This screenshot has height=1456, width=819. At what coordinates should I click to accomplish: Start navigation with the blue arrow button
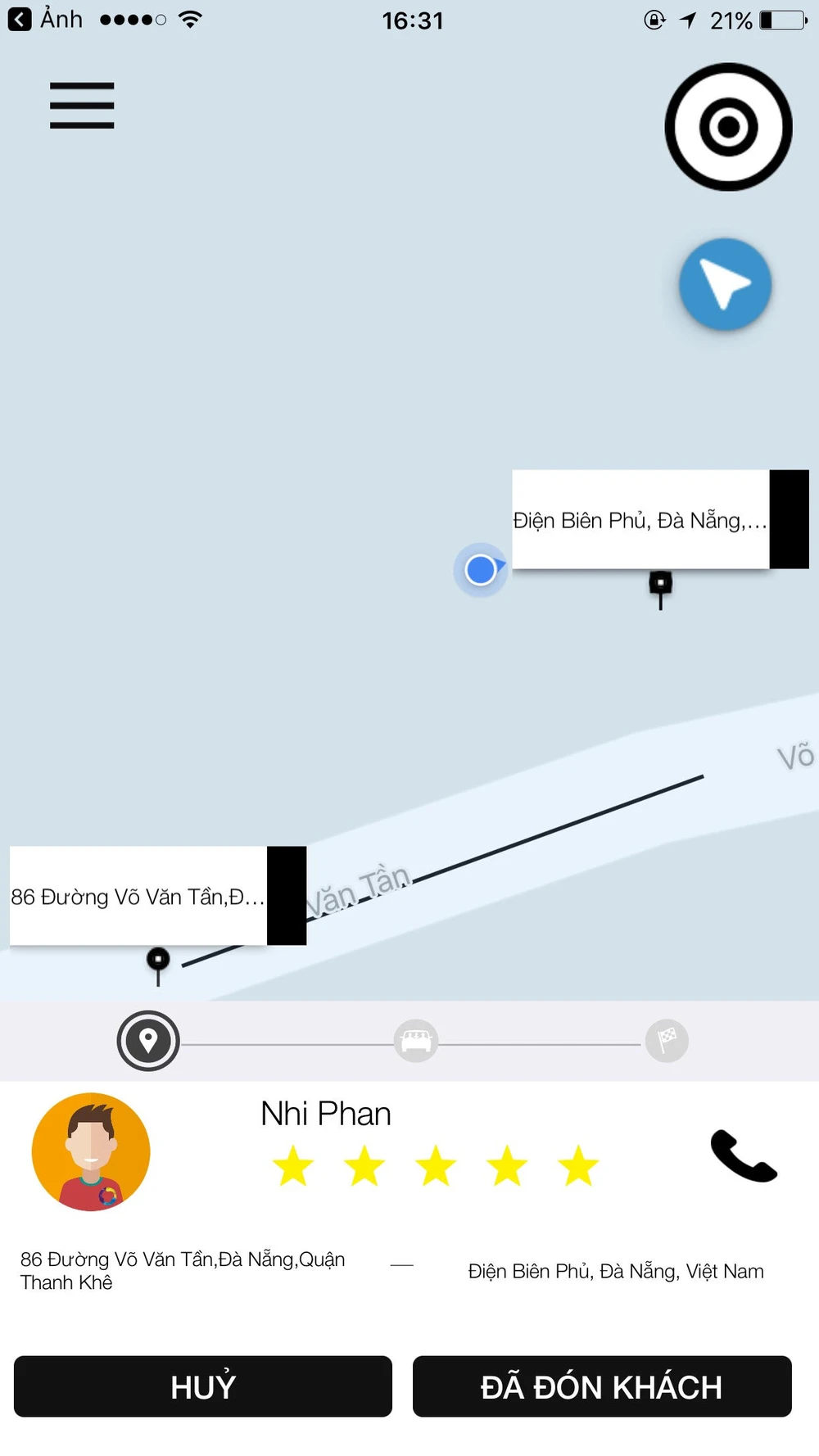725,285
